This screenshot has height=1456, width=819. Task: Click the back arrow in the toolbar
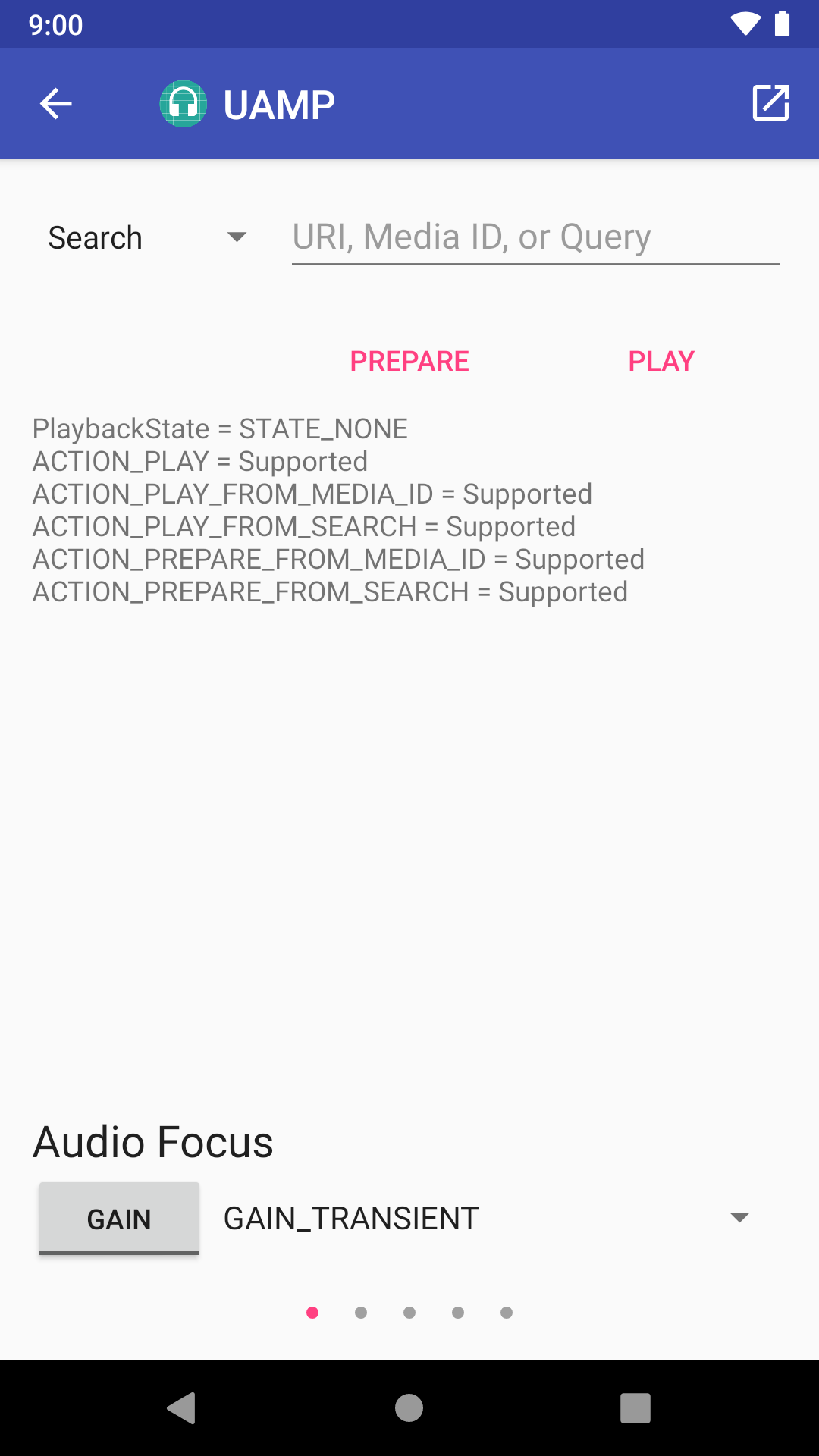tap(54, 104)
